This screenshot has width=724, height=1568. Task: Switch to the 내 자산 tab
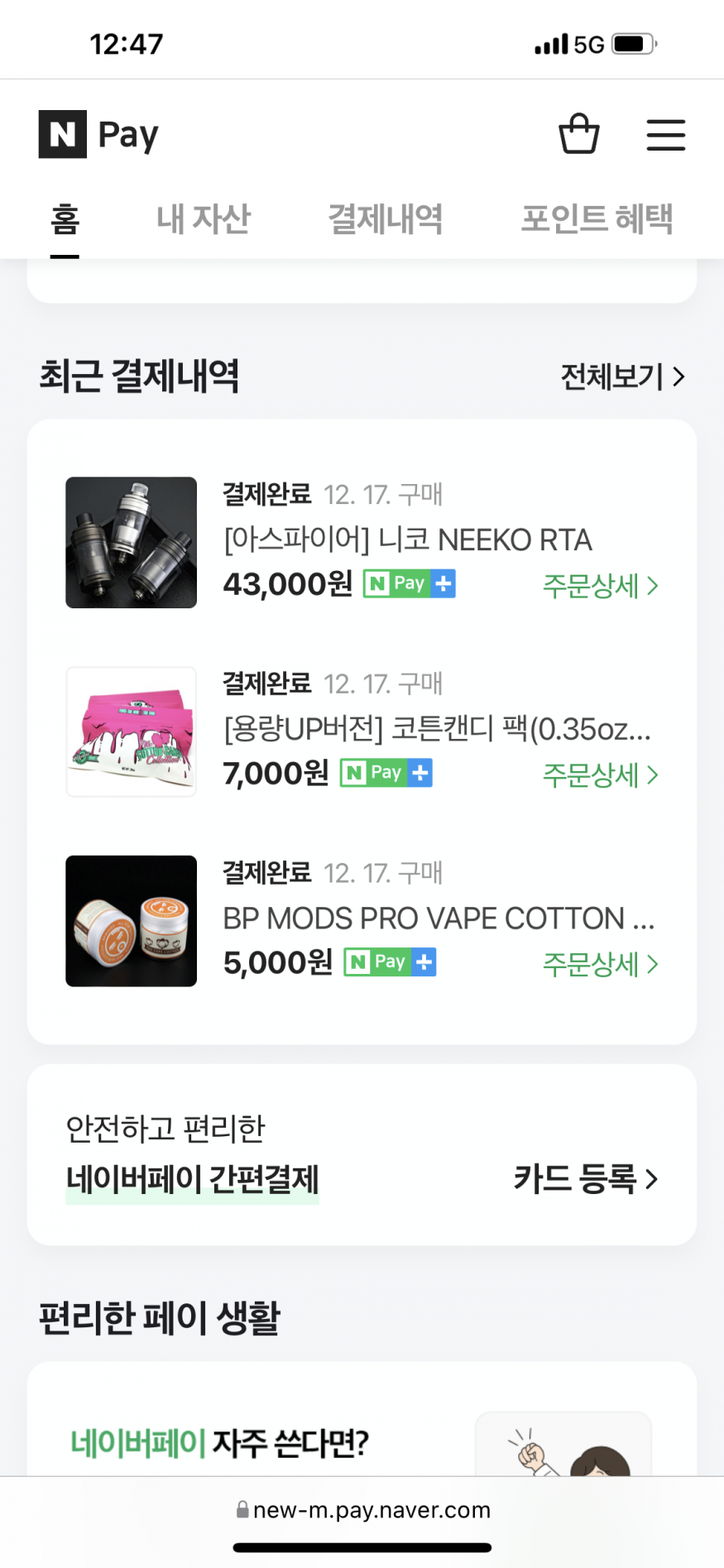point(203,219)
